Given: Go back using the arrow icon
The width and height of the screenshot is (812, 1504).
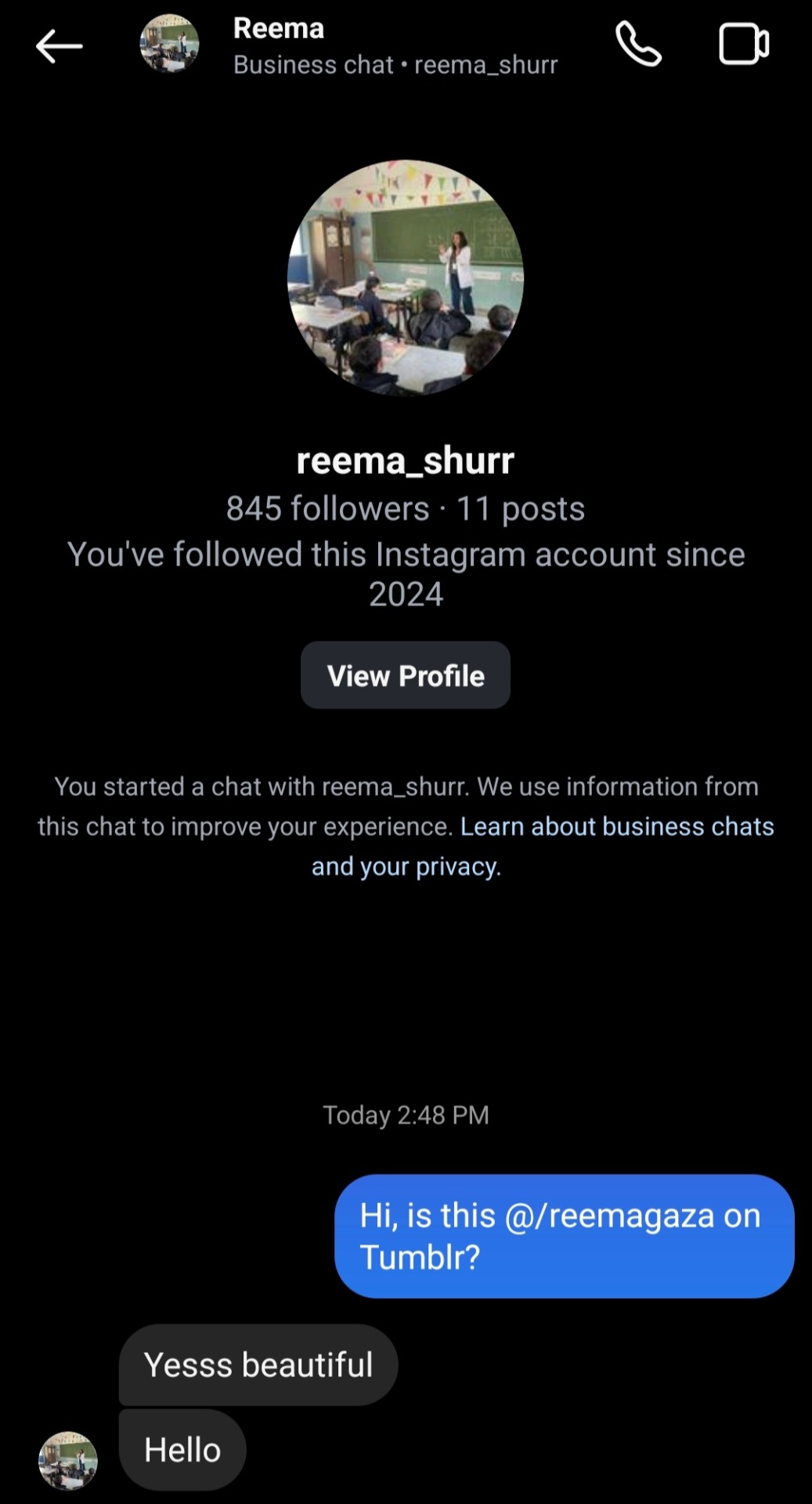Looking at the screenshot, I should [x=59, y=46].
